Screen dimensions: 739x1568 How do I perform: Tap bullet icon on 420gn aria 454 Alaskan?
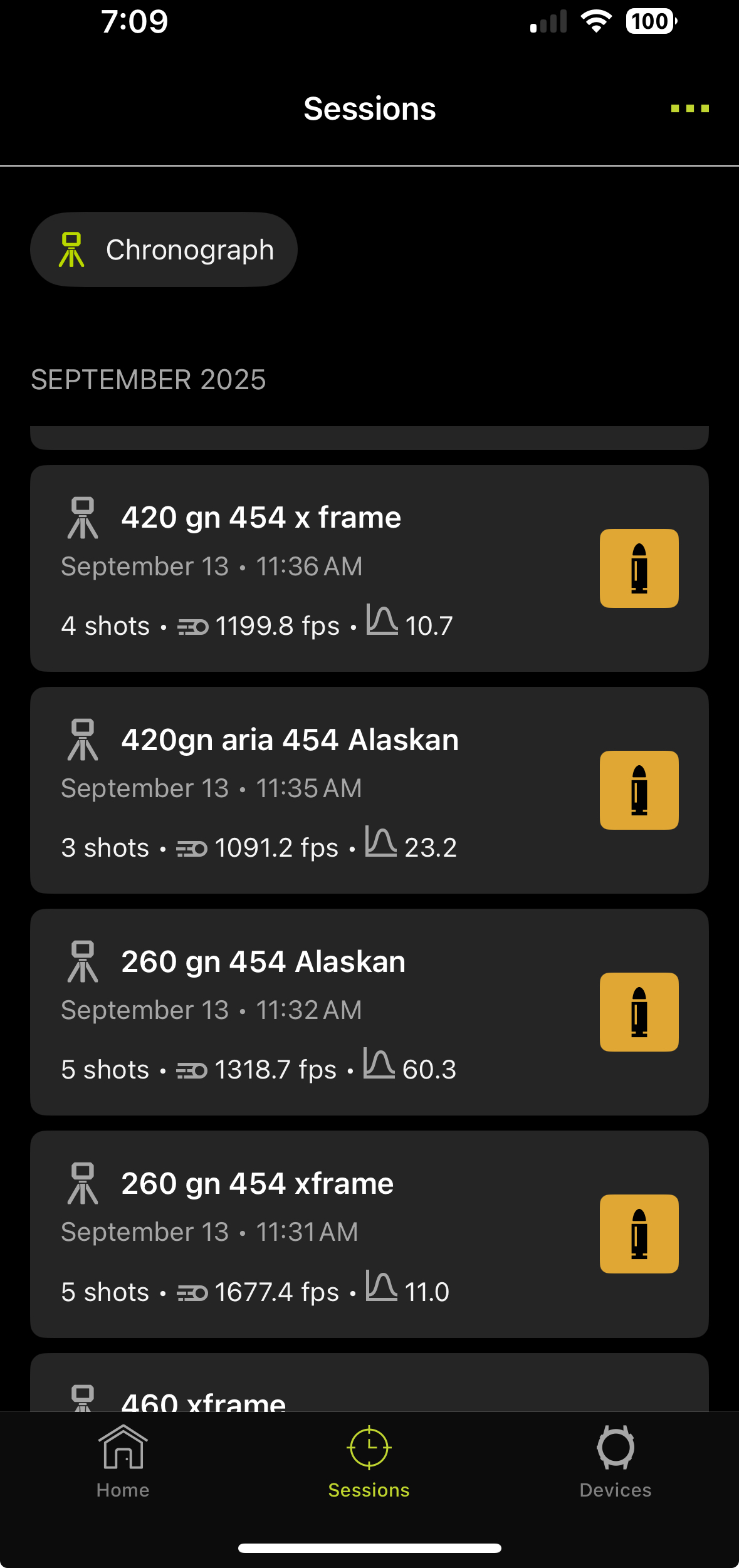click(639, 790)
